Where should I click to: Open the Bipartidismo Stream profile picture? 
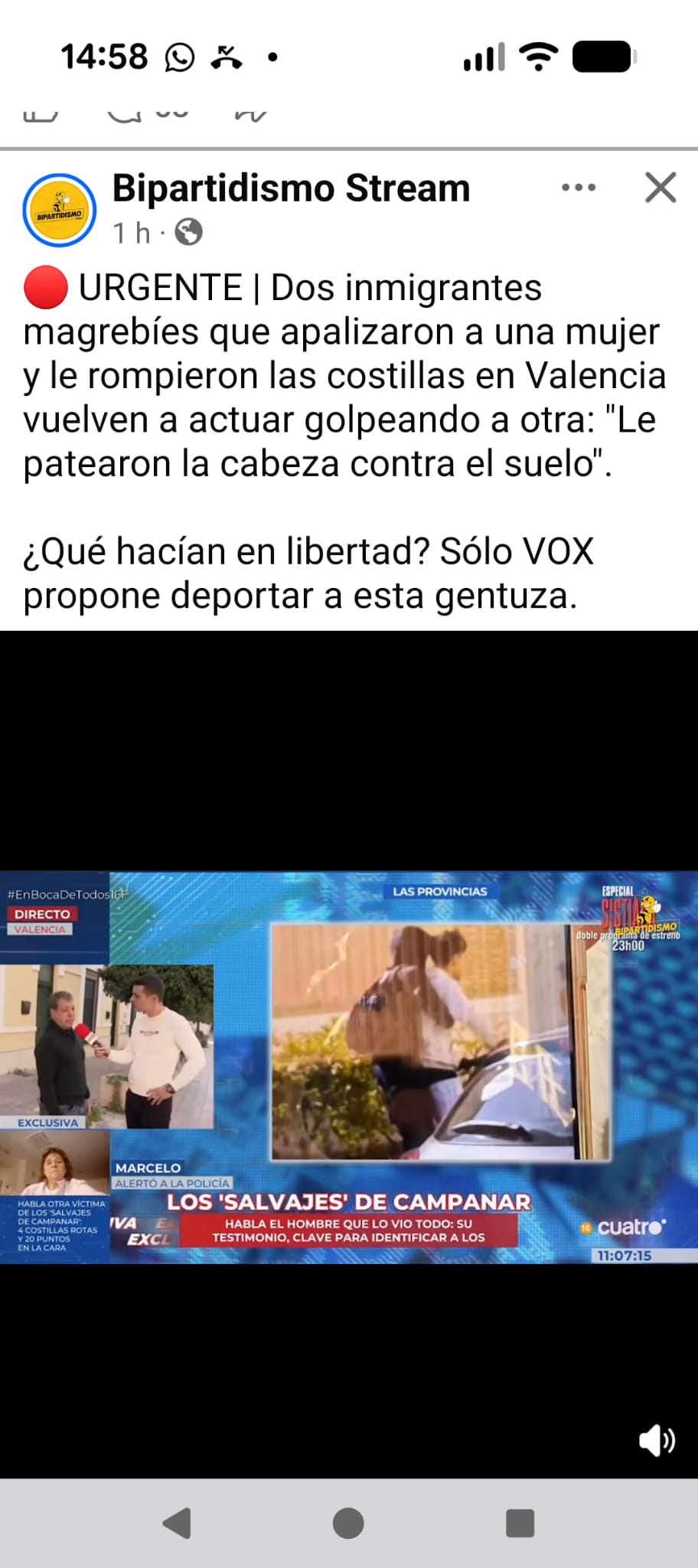click(x=60, y=211)
